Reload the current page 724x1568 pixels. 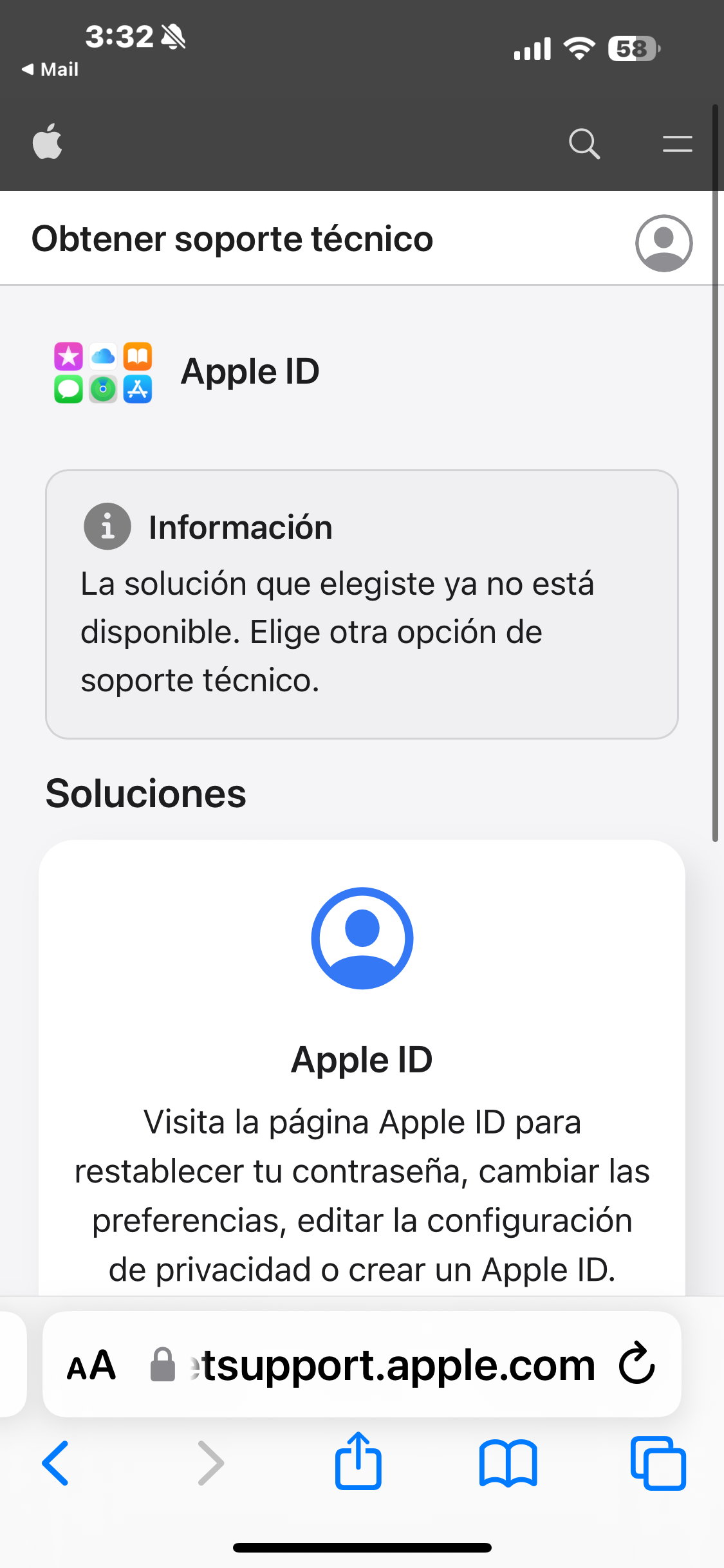(x=636, y=1365)
